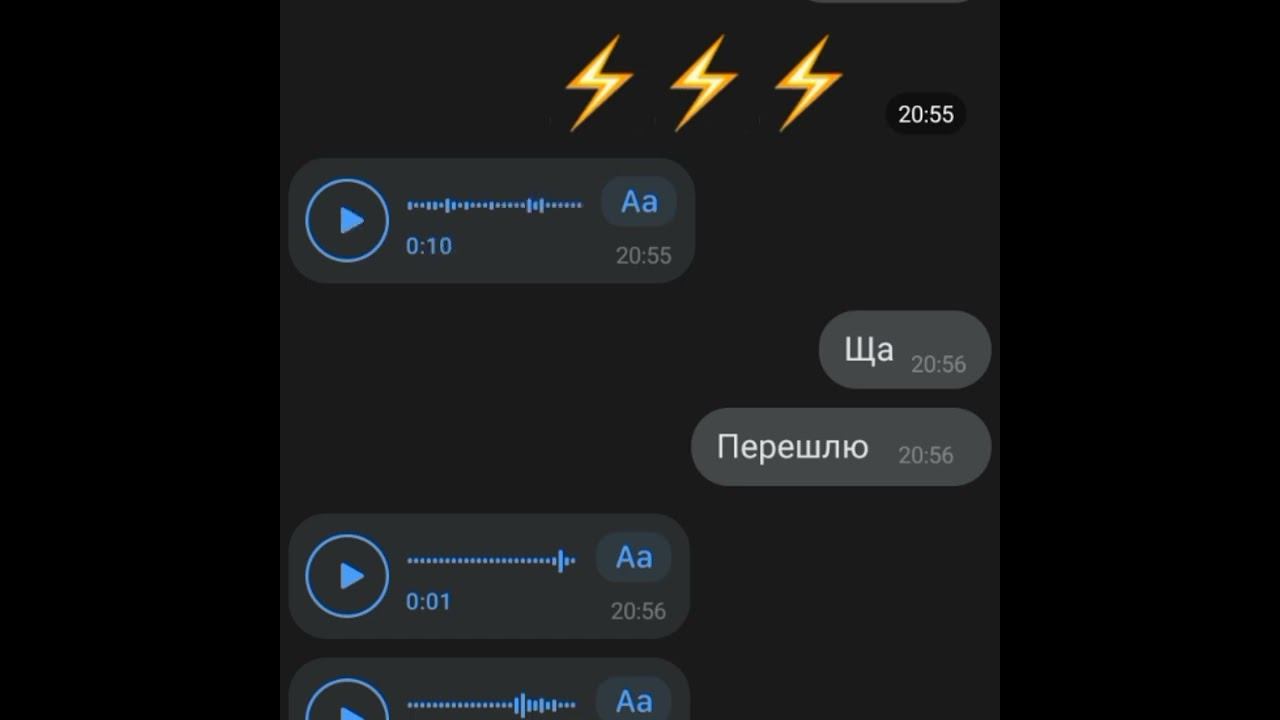The width and height of the screenshot is (1280, 720).
Task: Tap Aa on the bottom cut-off voice message
Action: tap(634, 702)
